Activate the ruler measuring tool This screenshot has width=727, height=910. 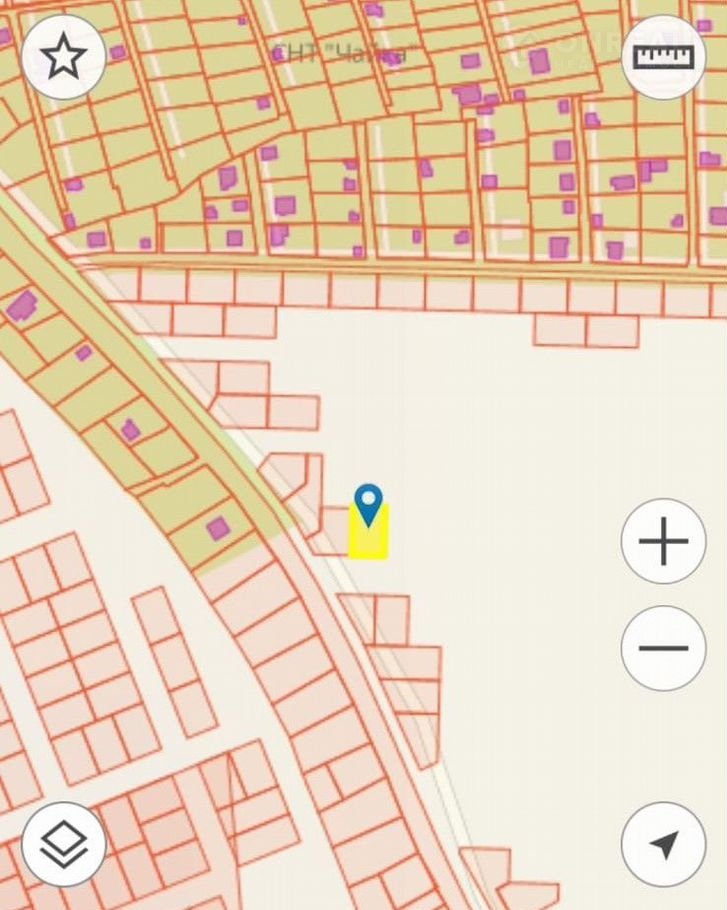click(x=664, y=57)
